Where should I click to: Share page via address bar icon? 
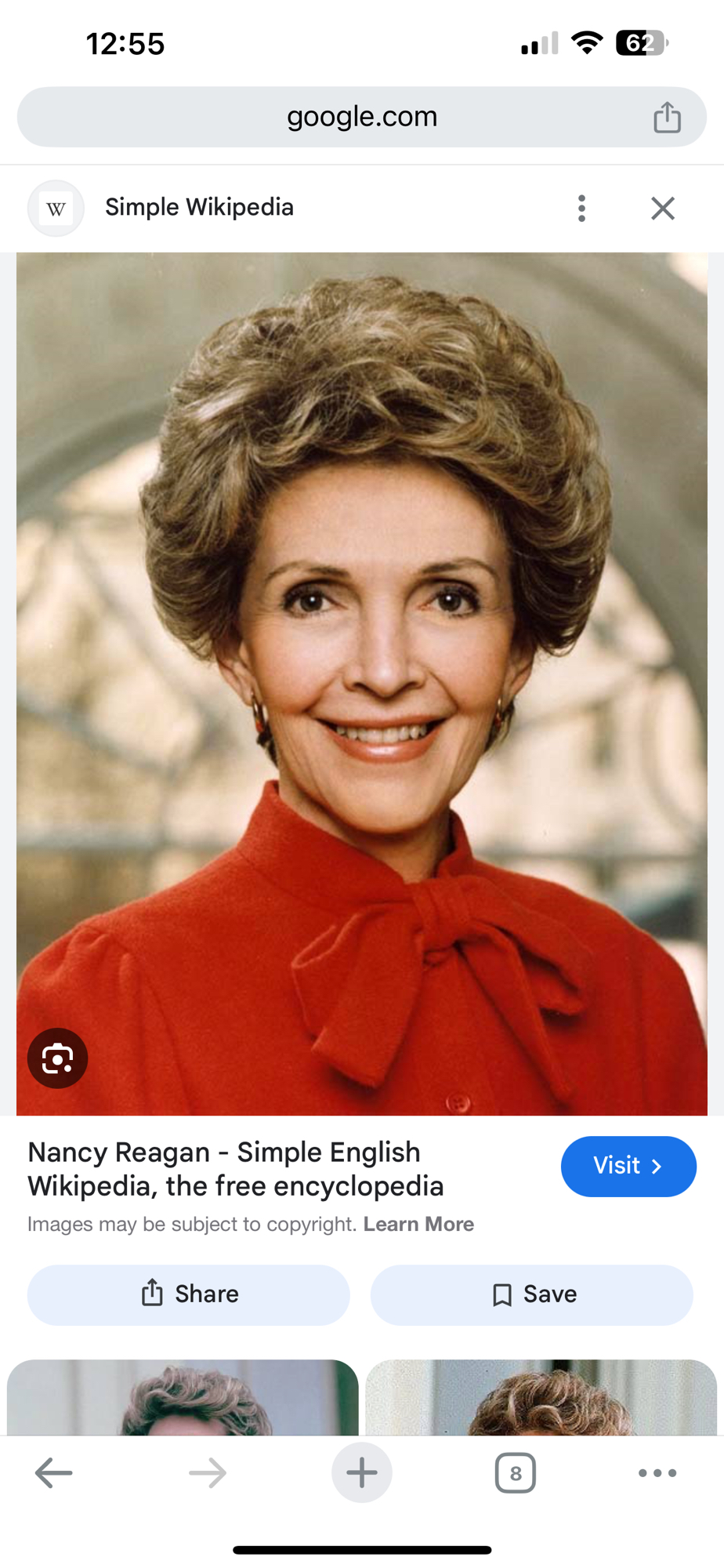click(x=667, y=118)
